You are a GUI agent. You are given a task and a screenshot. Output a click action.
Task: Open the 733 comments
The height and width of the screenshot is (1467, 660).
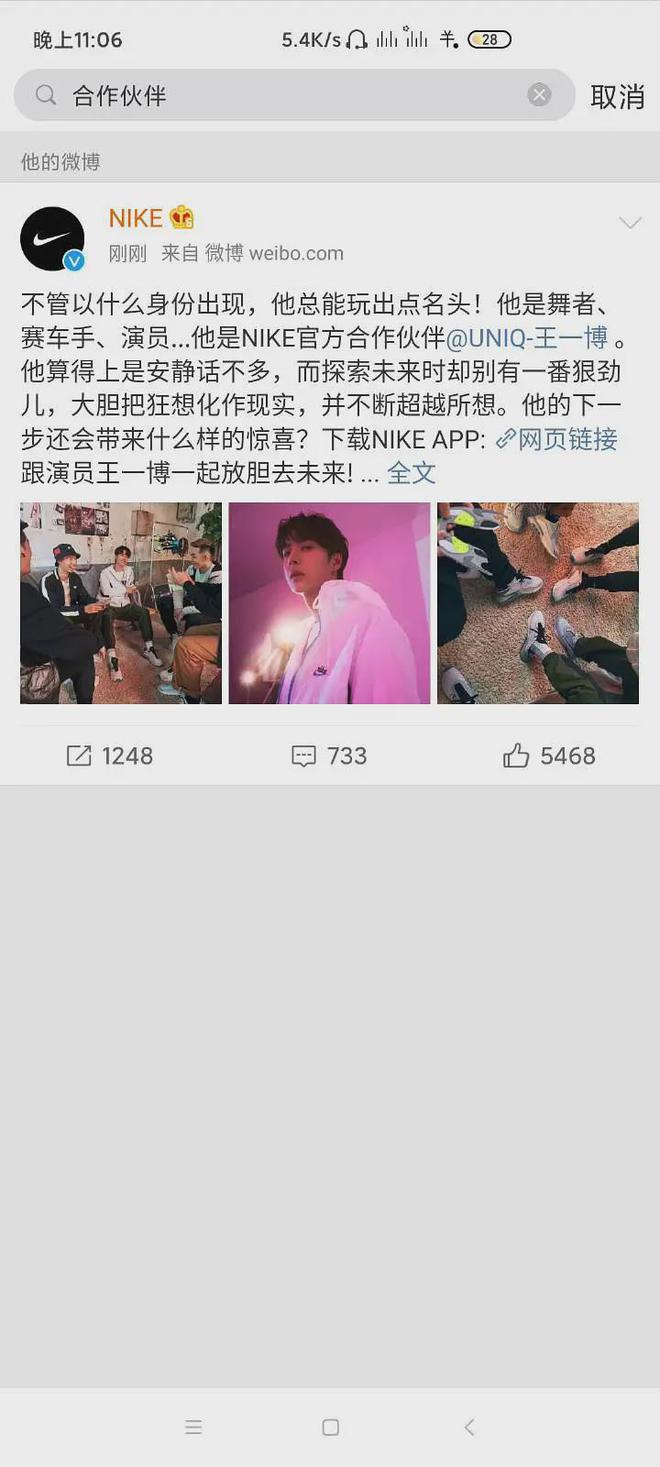[x=329, y=756]
